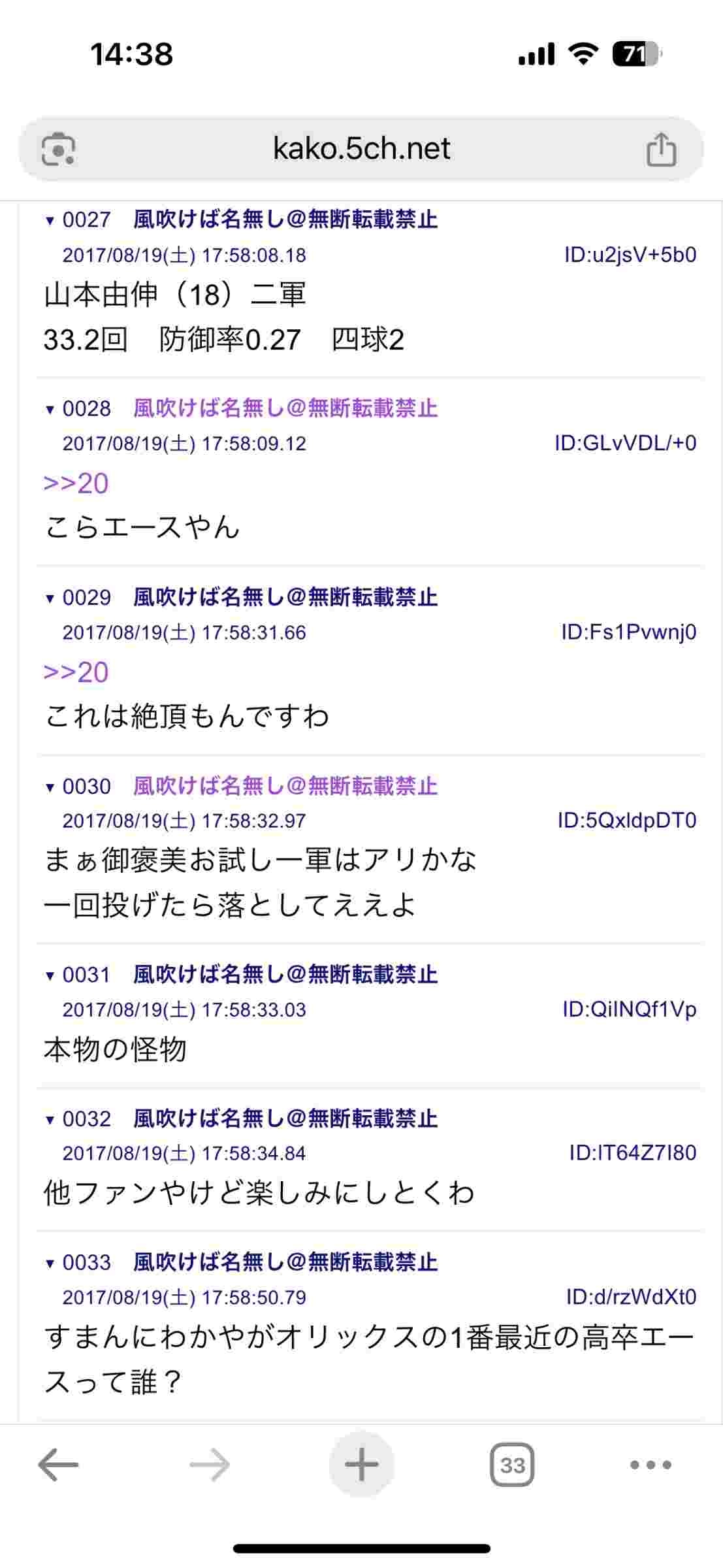Viewport: 723px width, 1568px height.
Task: Open the arrow menu beside post 0033
Action: pos(50,1264)
